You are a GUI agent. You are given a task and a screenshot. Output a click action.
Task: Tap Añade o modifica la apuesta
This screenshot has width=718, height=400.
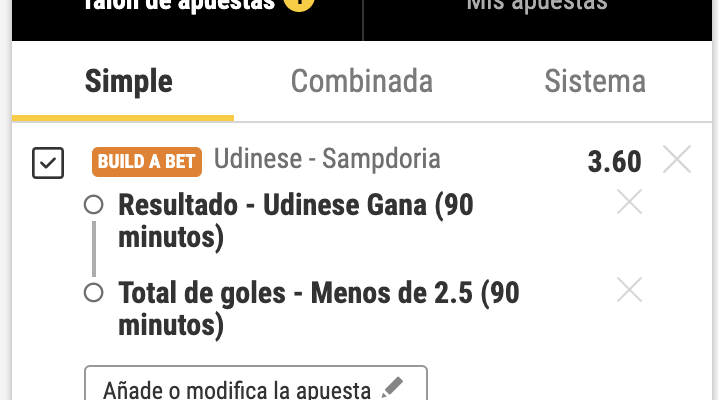tap(255, 387)
